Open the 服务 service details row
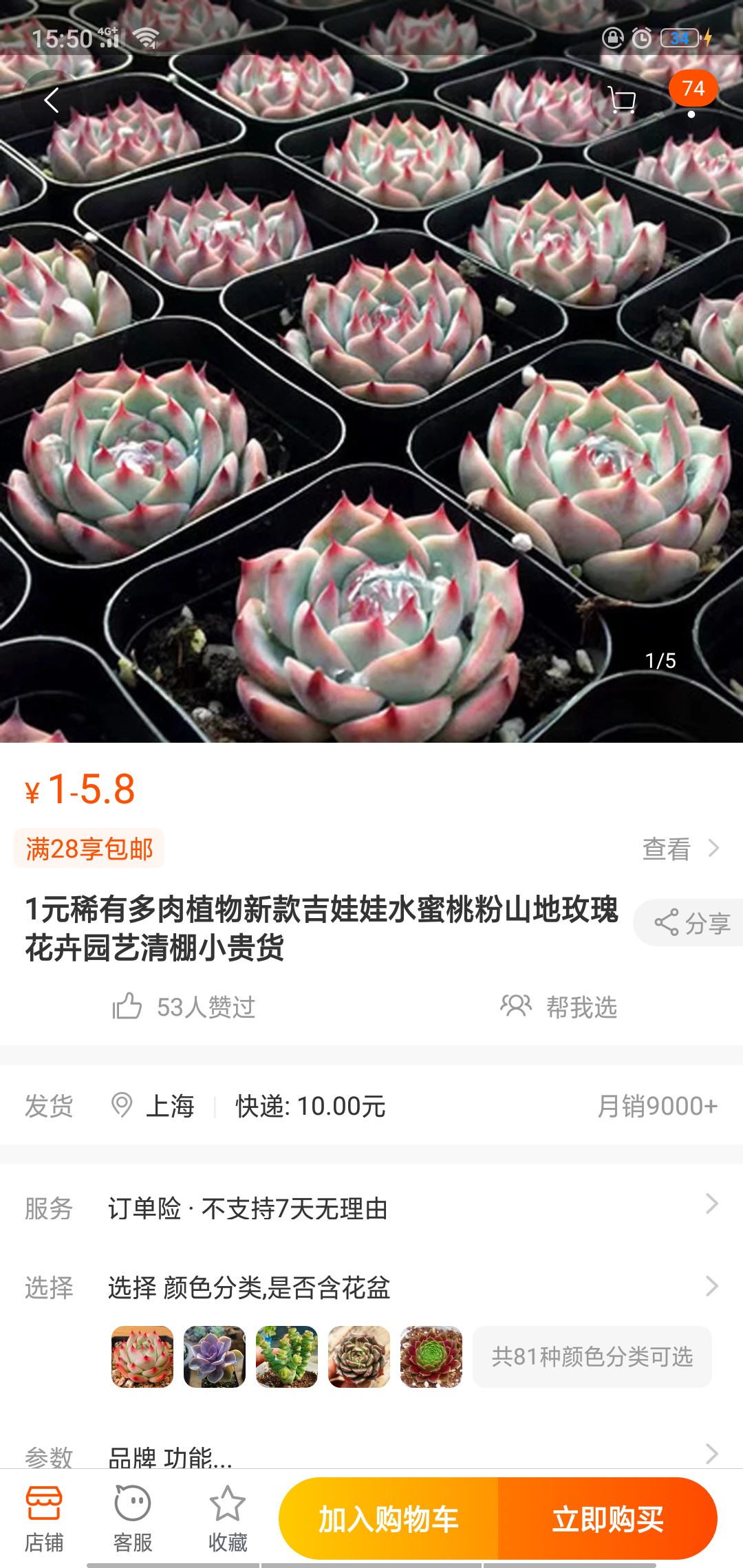Screen dimensions: 743x1568 [371, 1208]
